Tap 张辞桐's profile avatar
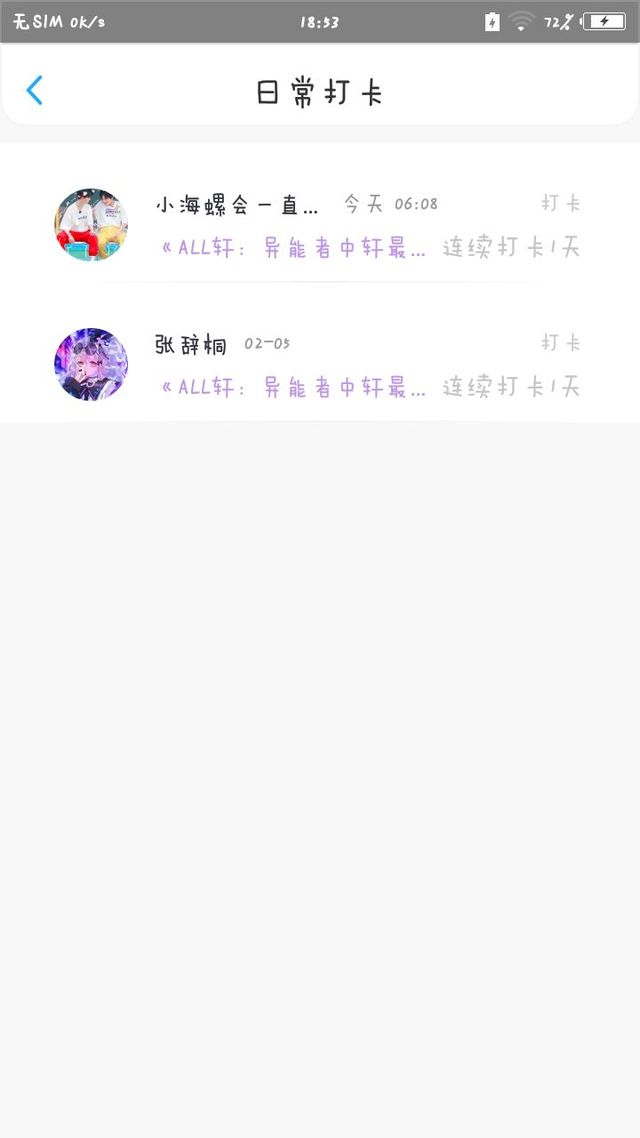 (91, 364)
